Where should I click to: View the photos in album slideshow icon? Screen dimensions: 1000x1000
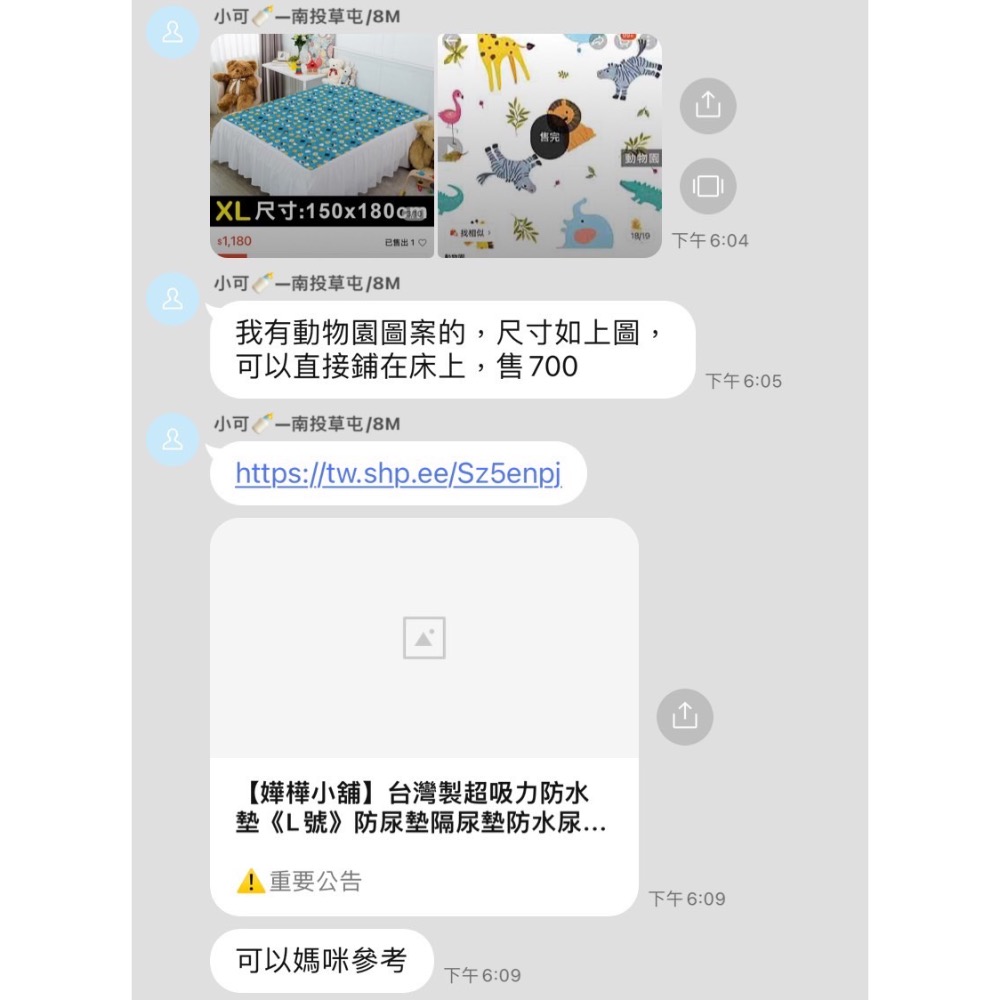(708, 186)
